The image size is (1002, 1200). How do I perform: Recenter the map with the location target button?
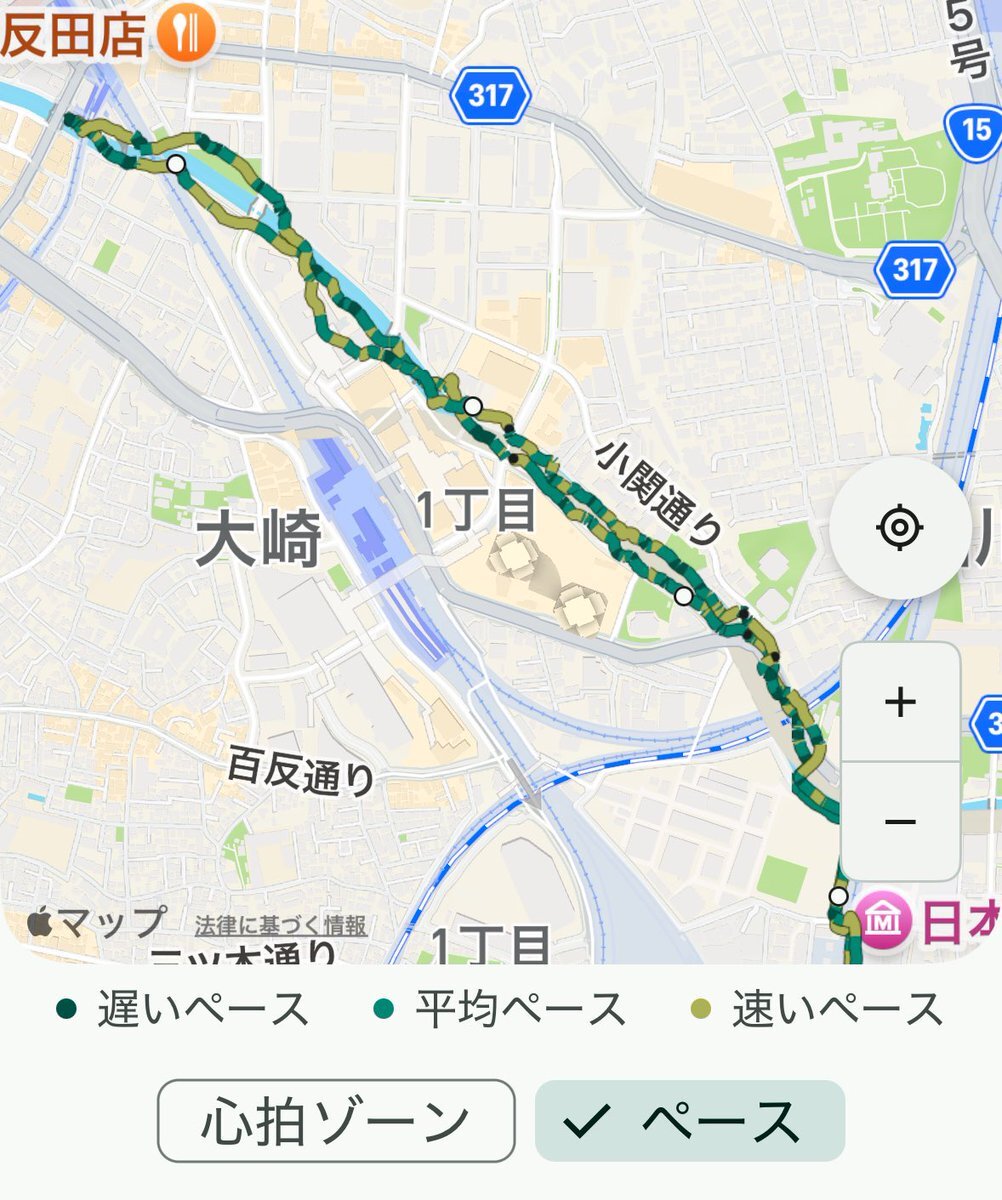click(900, 527)
